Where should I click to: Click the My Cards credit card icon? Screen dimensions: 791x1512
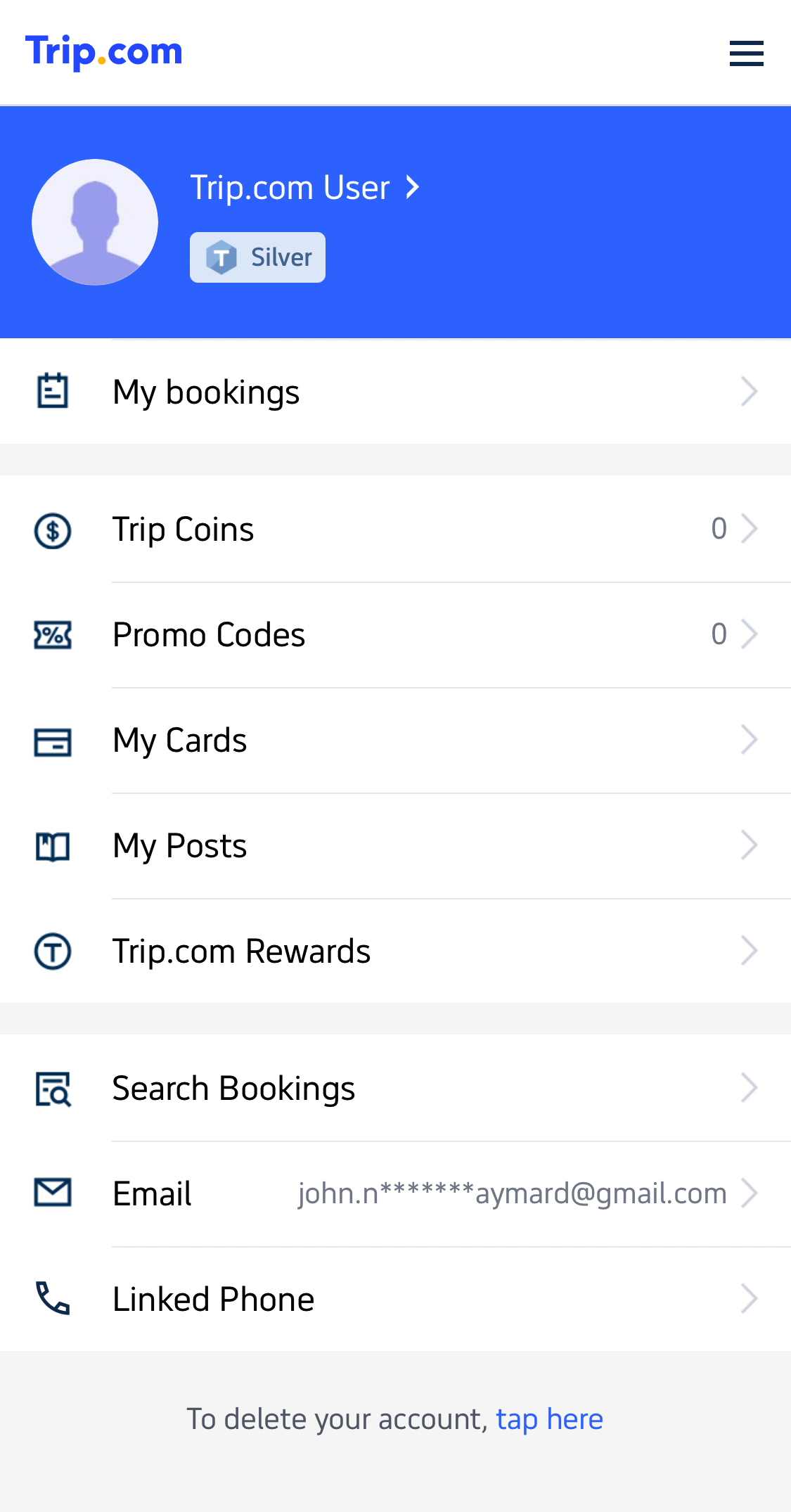52,741
